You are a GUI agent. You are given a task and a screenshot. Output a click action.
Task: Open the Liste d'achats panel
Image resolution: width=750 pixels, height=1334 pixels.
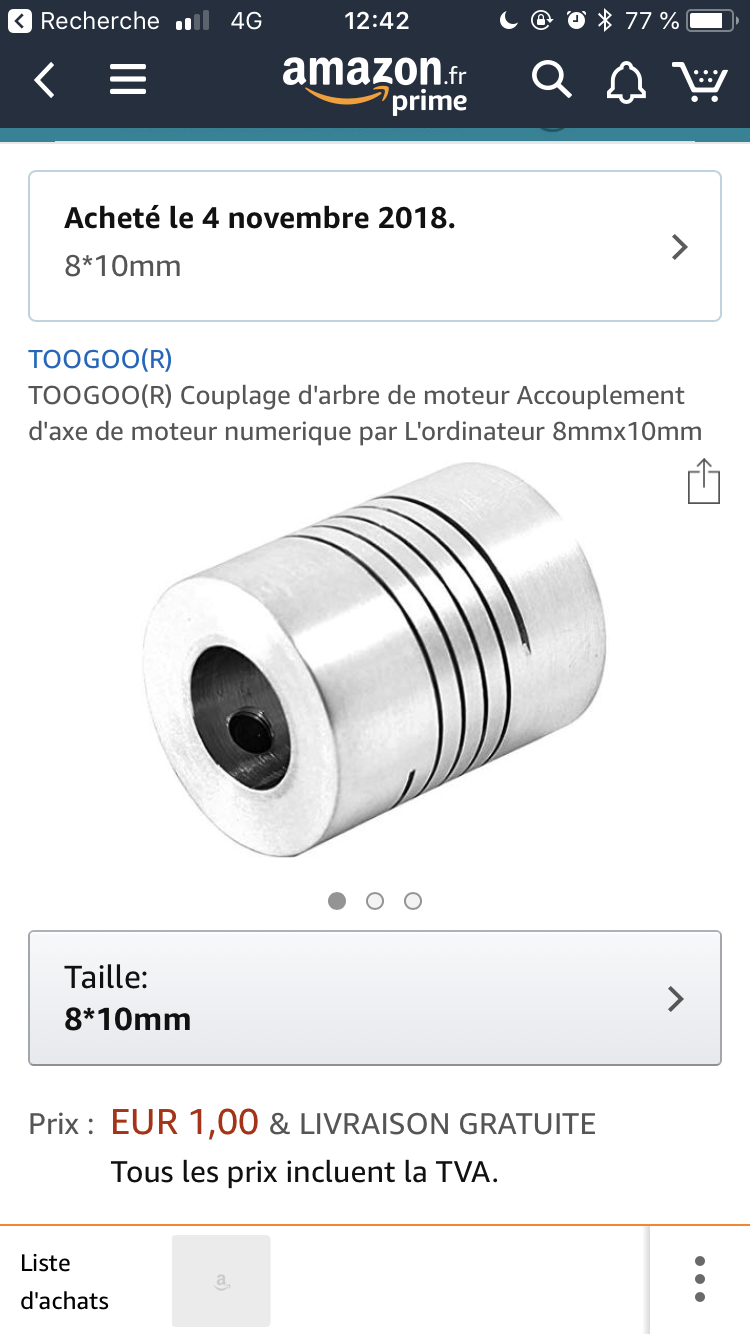[x=65, y=1282]
